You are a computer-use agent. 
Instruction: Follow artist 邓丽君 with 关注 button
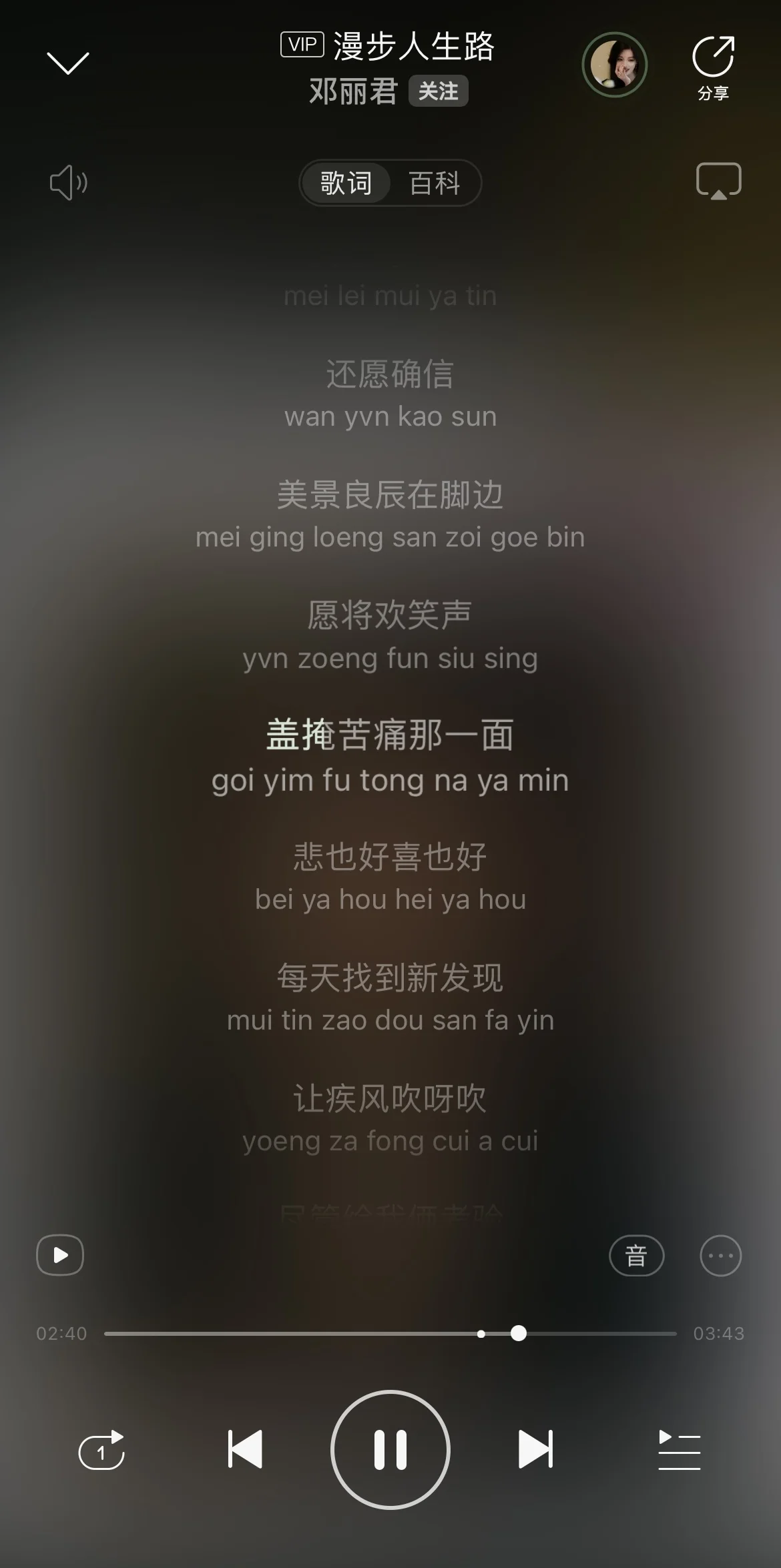(438, 91)
